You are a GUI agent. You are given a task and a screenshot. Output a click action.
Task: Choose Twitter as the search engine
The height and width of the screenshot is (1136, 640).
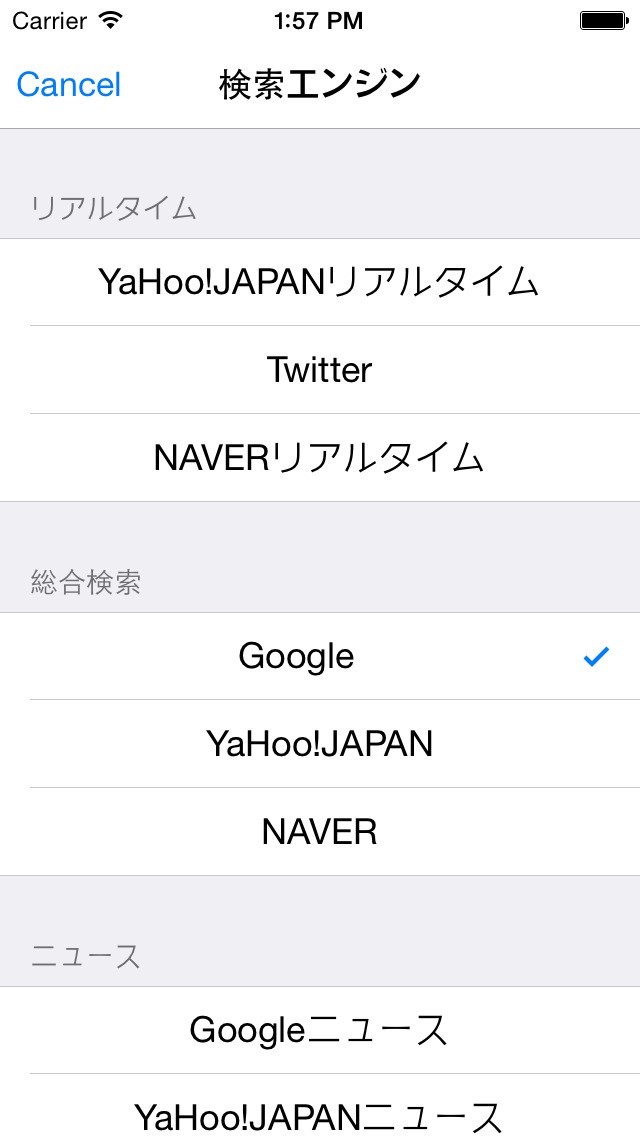(x=320, y=370)
